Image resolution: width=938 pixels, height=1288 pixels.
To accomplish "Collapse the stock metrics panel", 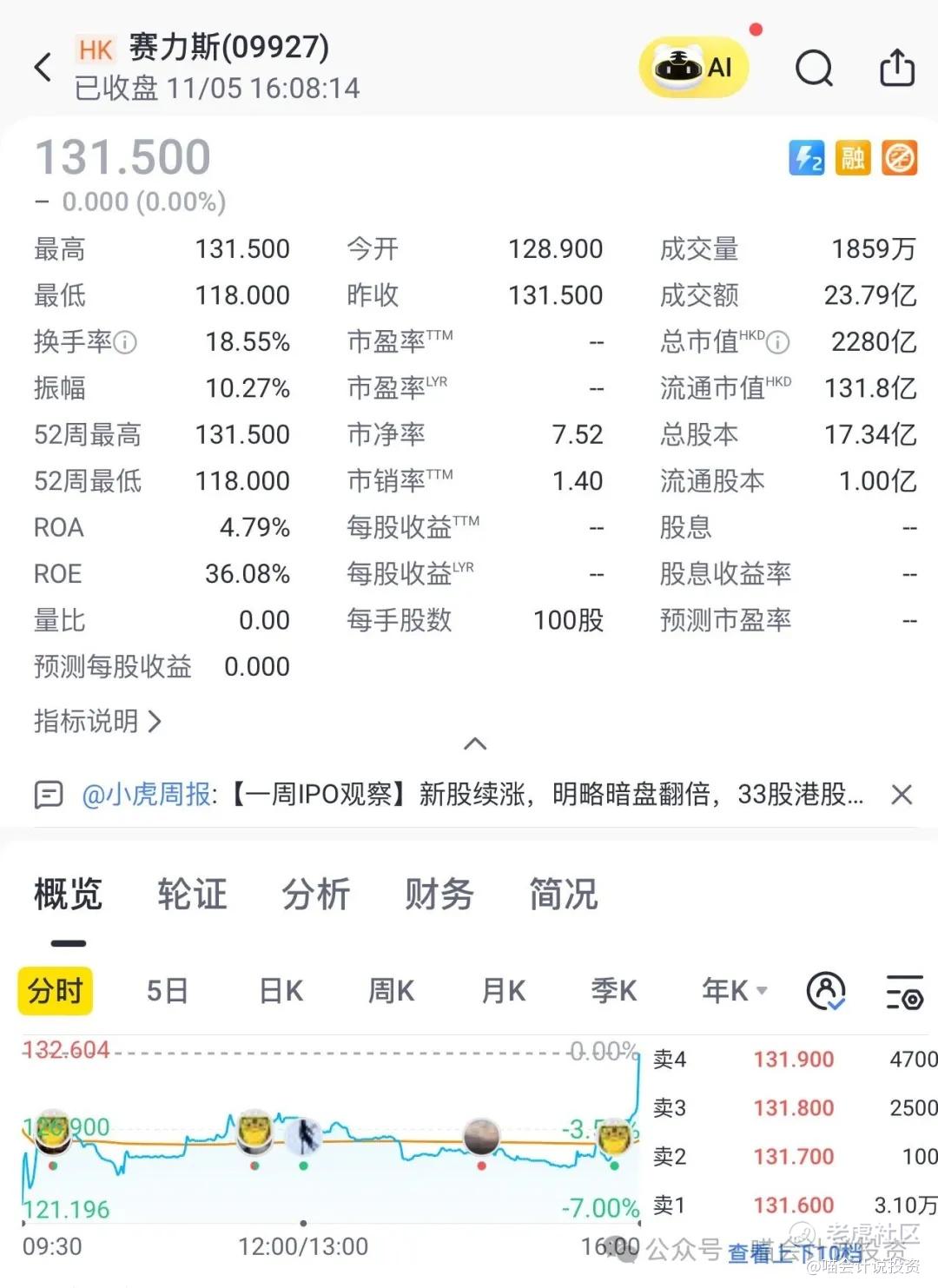I will click(x=475, y=744).
